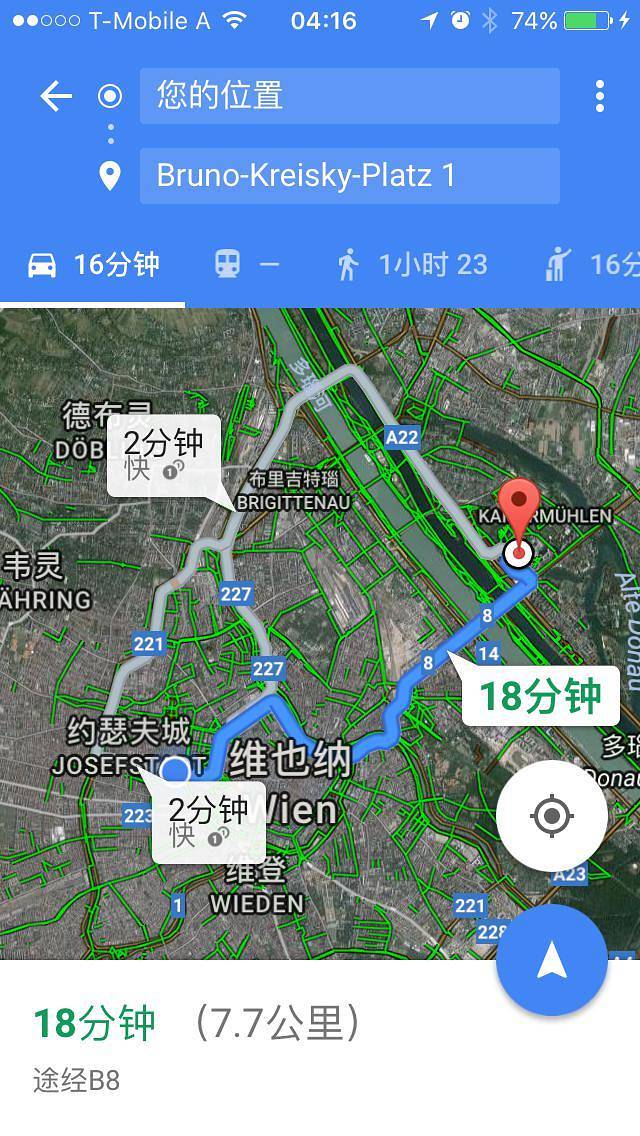This screenshot has height=1136, width=640.
Task: Tap the red destination pin
Action: point(518,512)
